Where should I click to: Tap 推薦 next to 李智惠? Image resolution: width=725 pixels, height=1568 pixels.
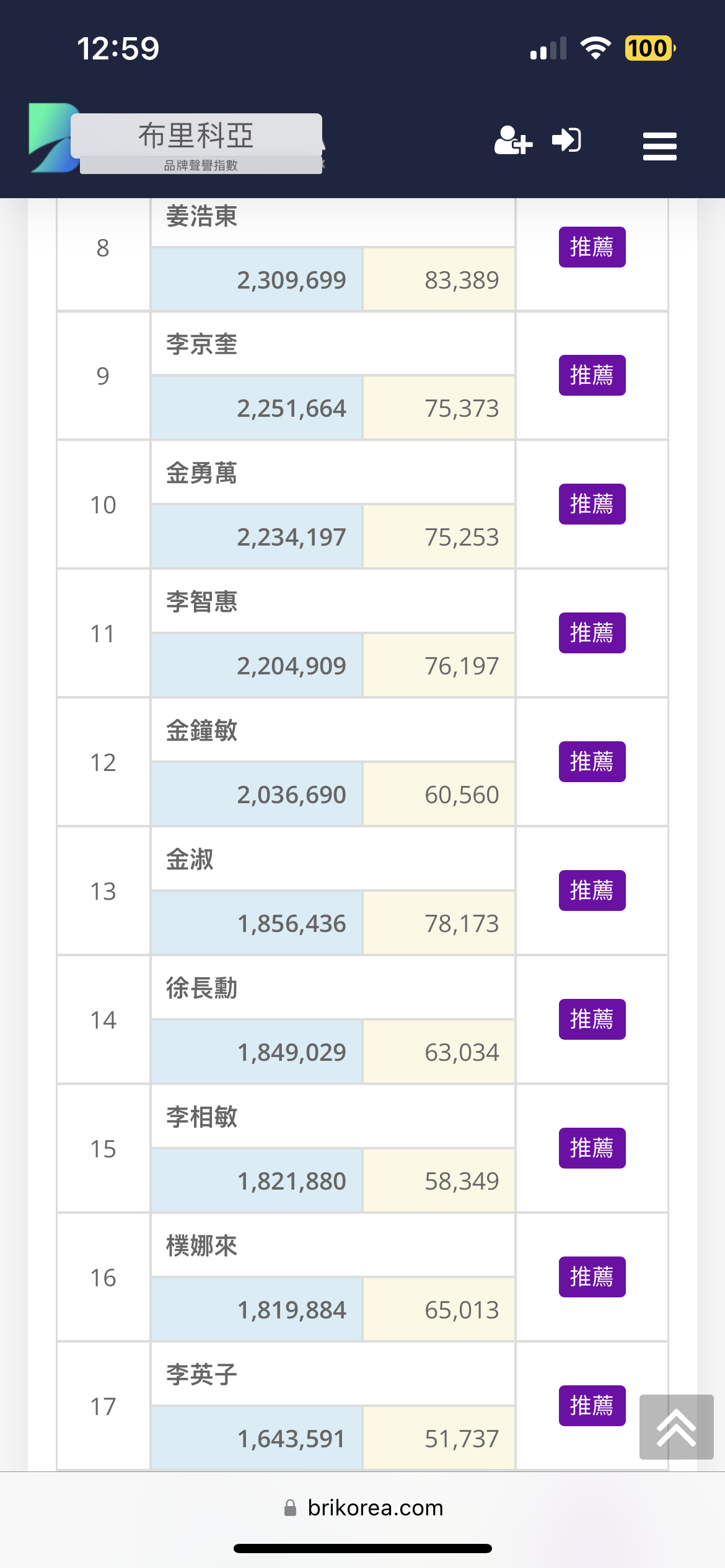pos(592,633)
